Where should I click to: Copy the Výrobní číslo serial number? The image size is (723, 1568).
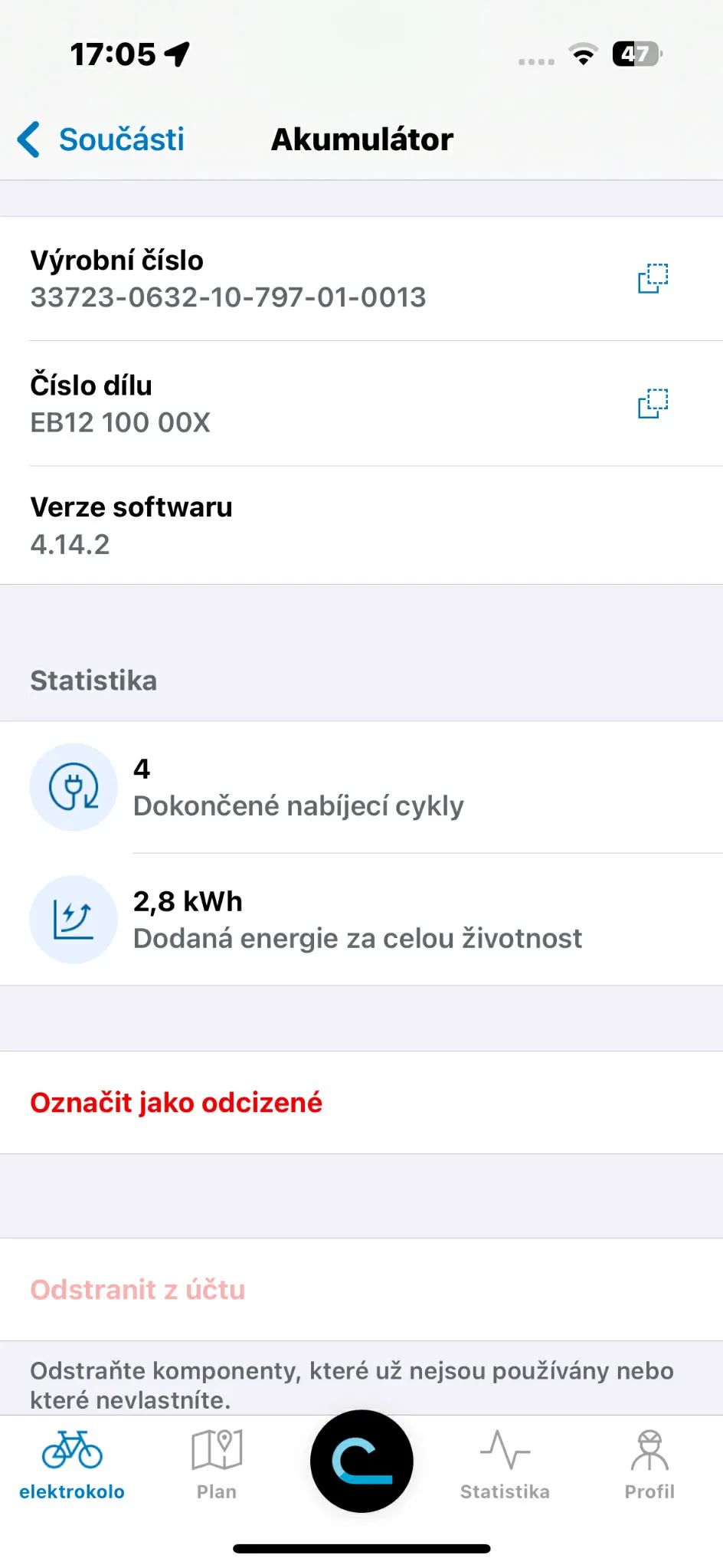click(653, 278)
